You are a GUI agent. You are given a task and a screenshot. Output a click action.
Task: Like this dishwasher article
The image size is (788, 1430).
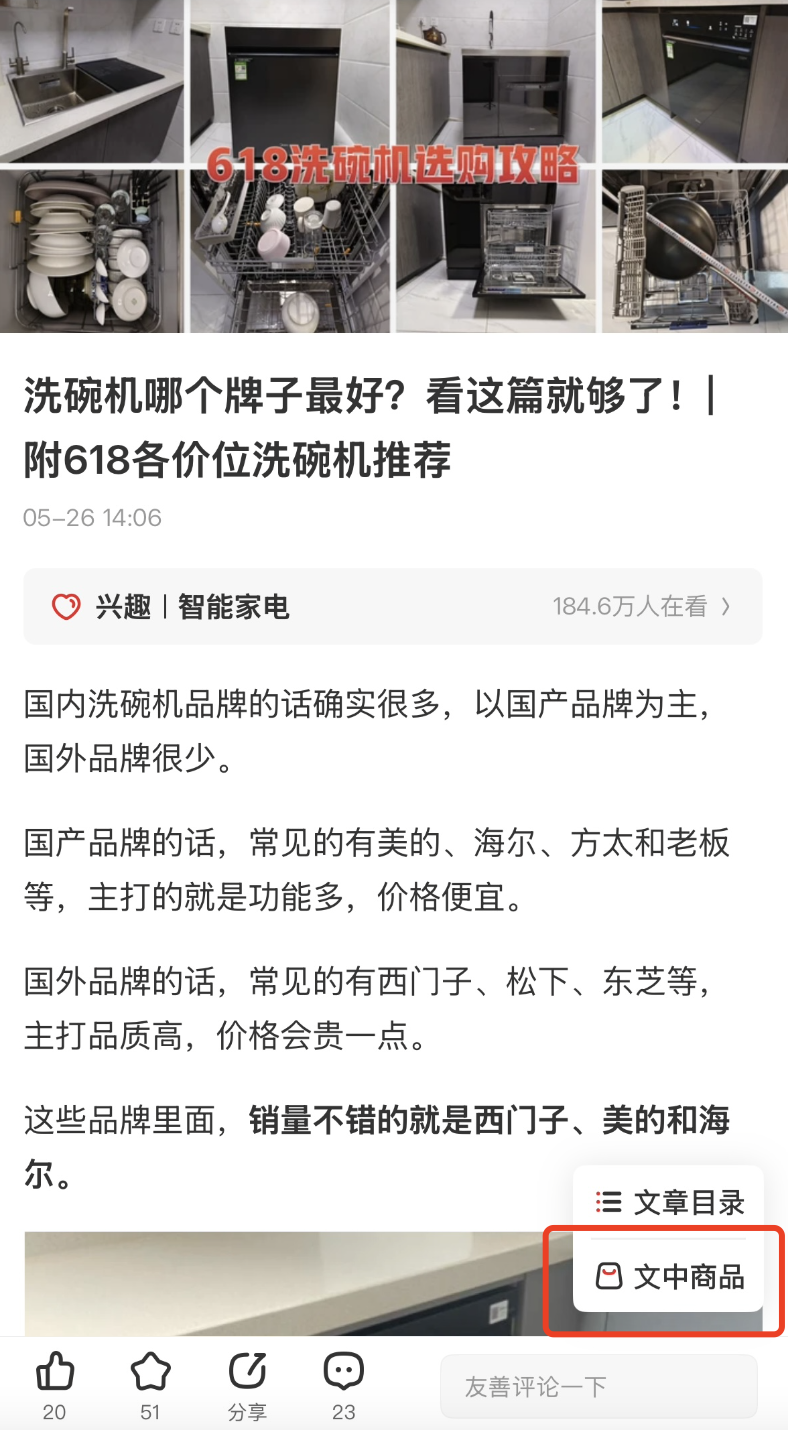pyautogui.click(x=55, y=1385)
